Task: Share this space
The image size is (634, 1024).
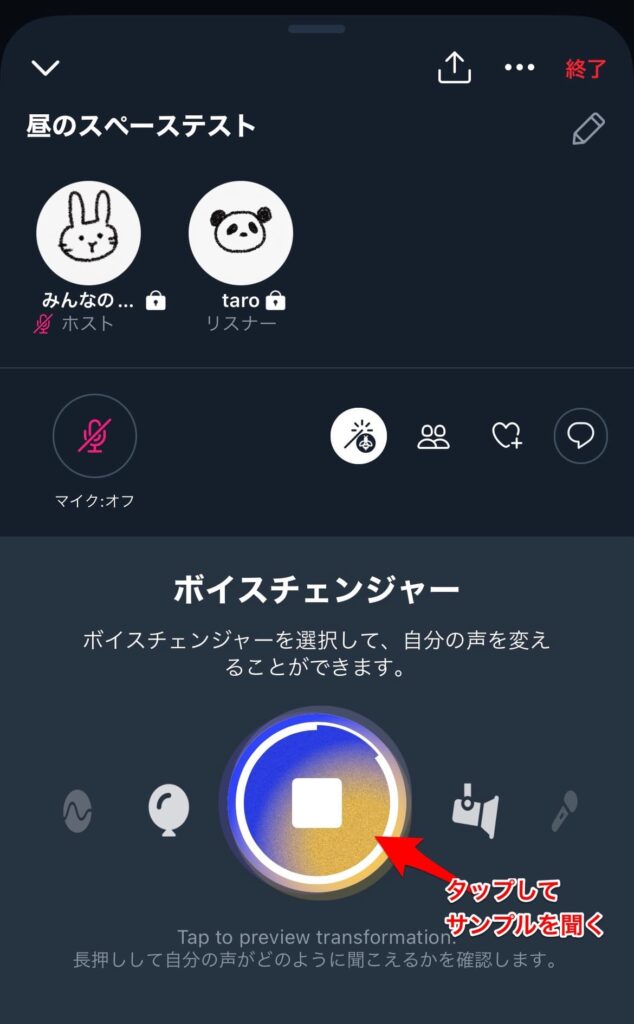Action: coord(454,67)
